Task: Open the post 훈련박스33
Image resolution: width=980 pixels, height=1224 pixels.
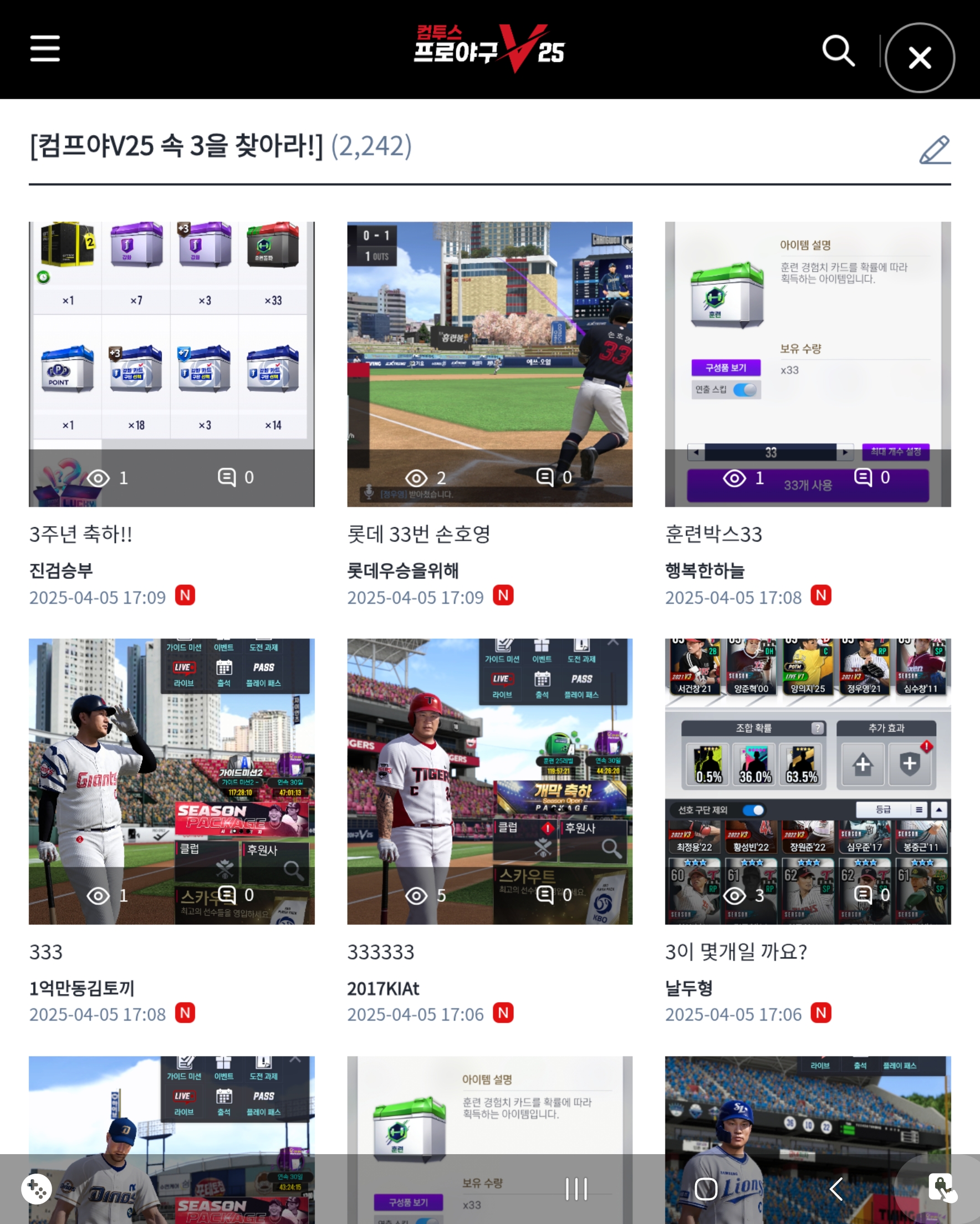Action: click(713, 534)
